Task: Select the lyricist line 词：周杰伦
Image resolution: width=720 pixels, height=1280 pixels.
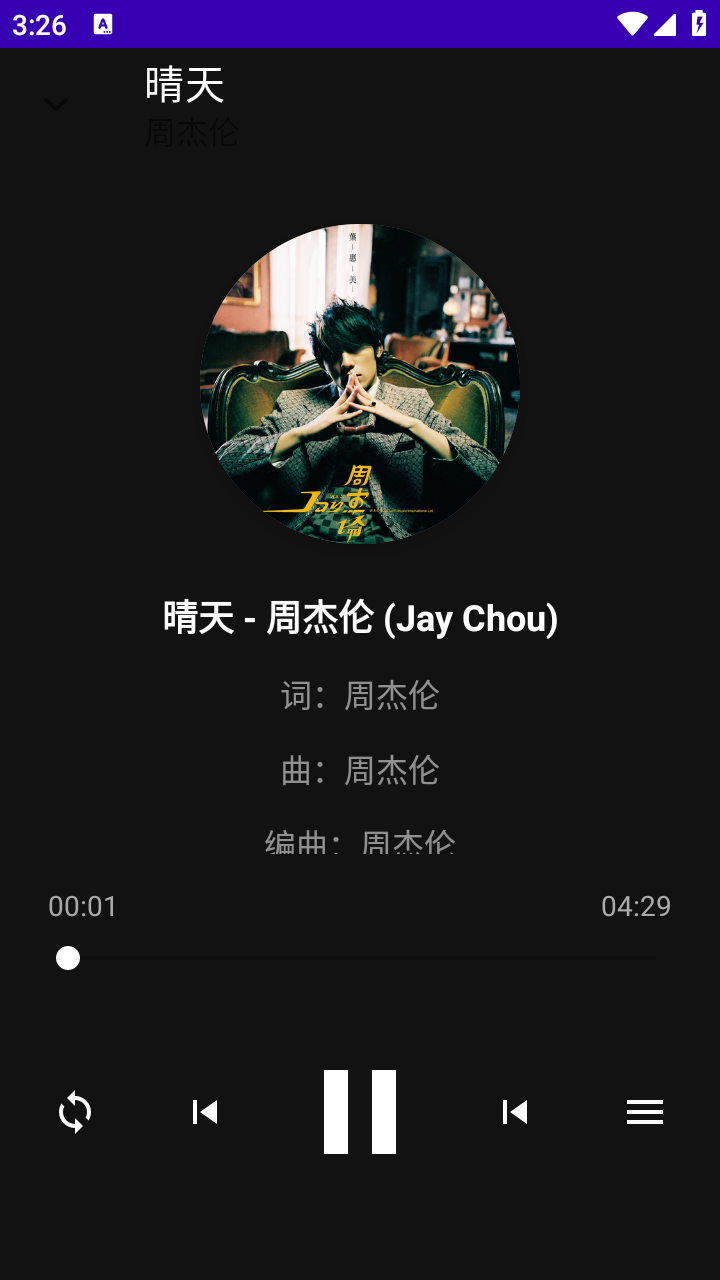Action: 360,695
